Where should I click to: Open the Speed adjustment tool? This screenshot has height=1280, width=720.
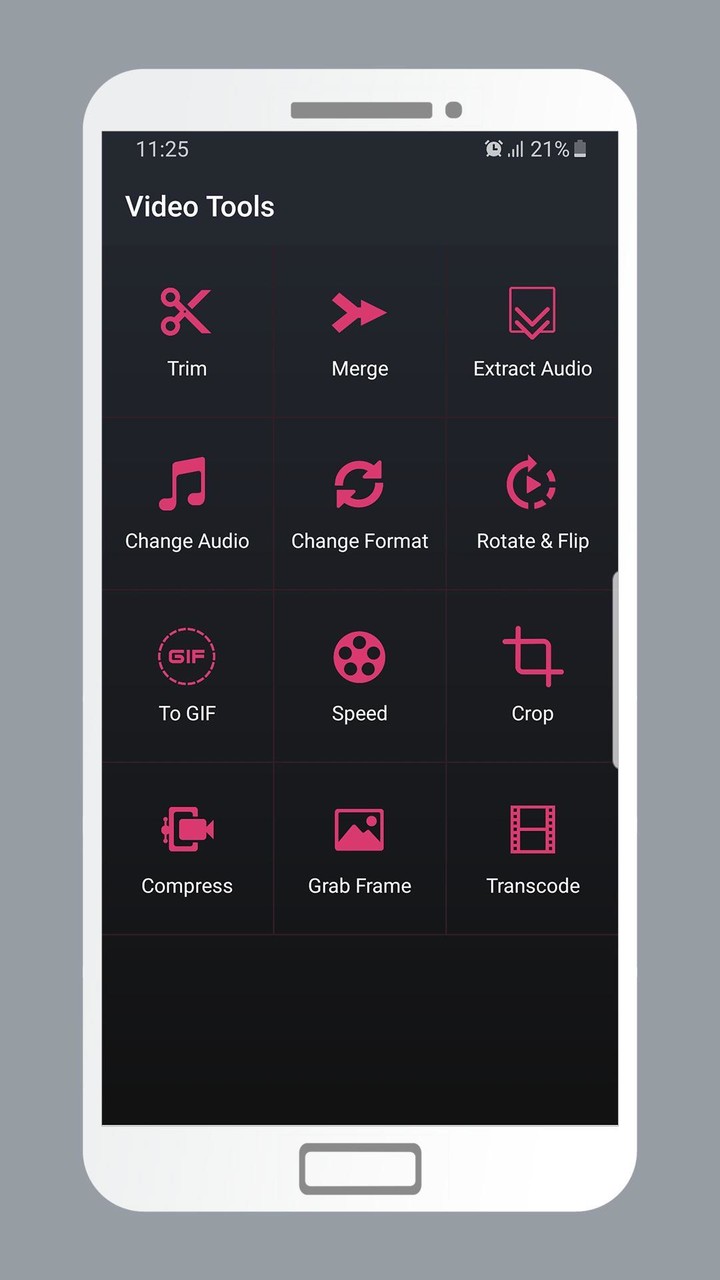pos(360,676)
